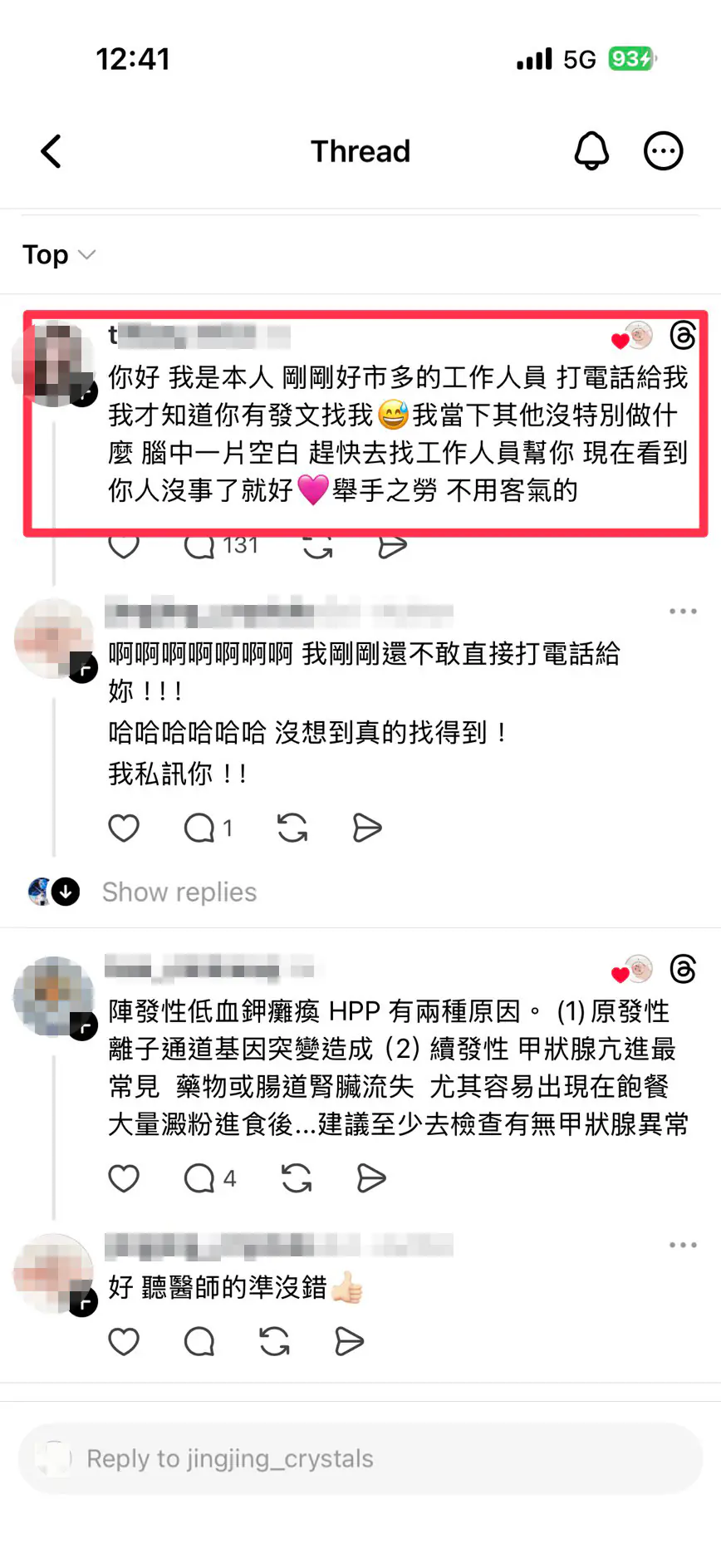Repost the HPP medical explanation comment
The height and width of the screenshot is (1568, 721).
pos(297,1178)
